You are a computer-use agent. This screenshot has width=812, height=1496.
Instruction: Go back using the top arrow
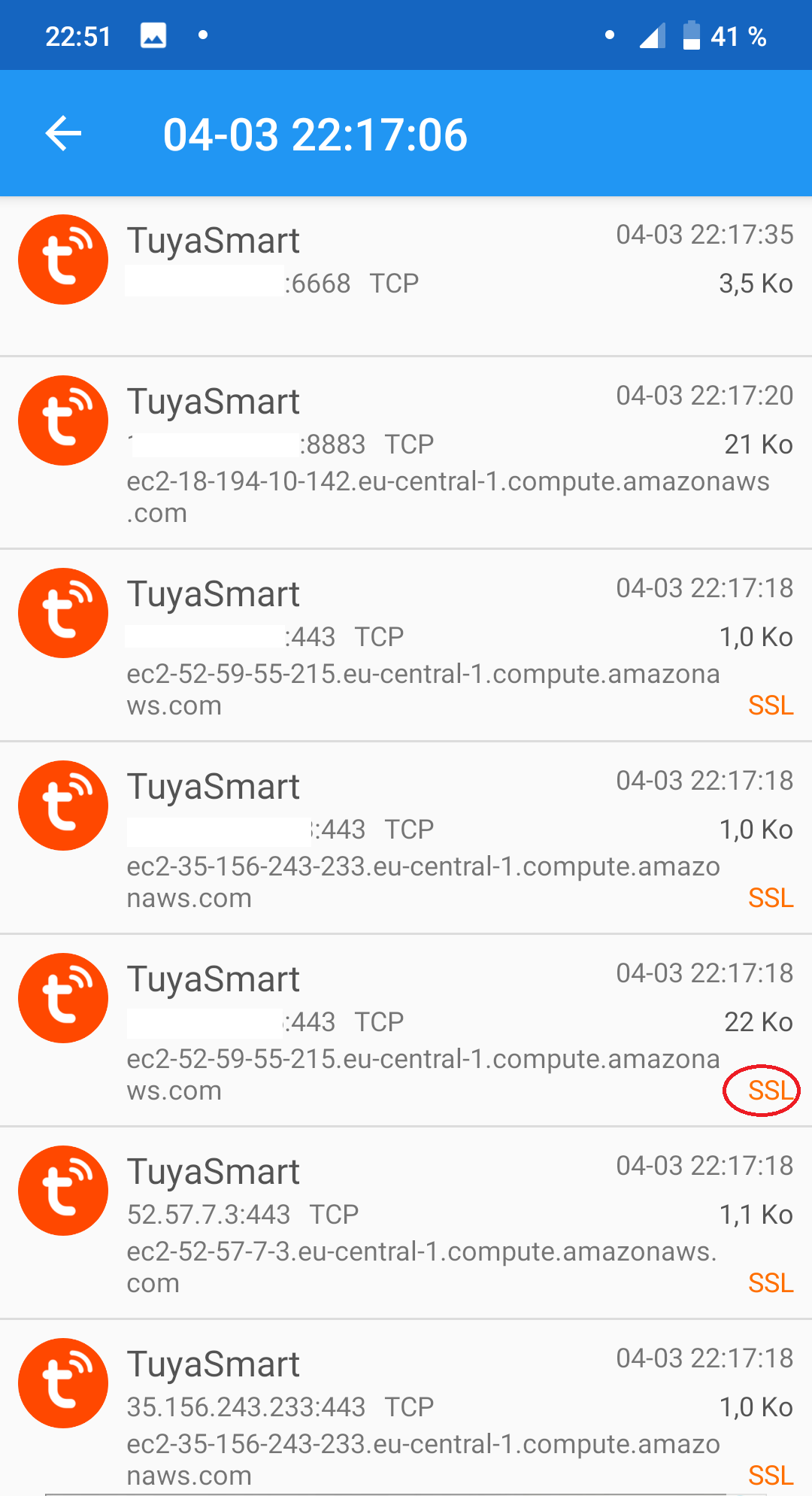(x=63, y=134)
